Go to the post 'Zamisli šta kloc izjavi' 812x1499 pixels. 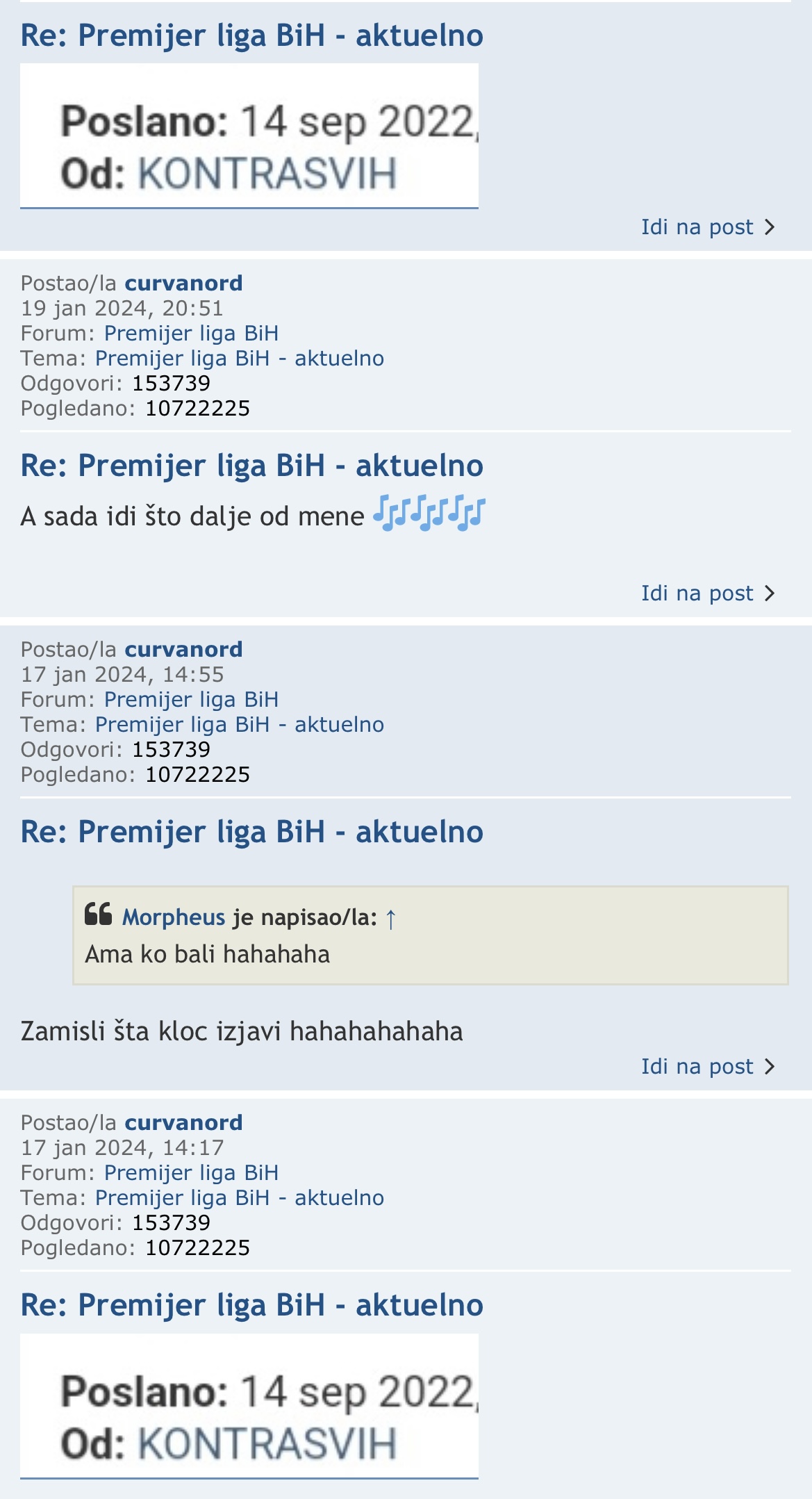point(708,1066)
